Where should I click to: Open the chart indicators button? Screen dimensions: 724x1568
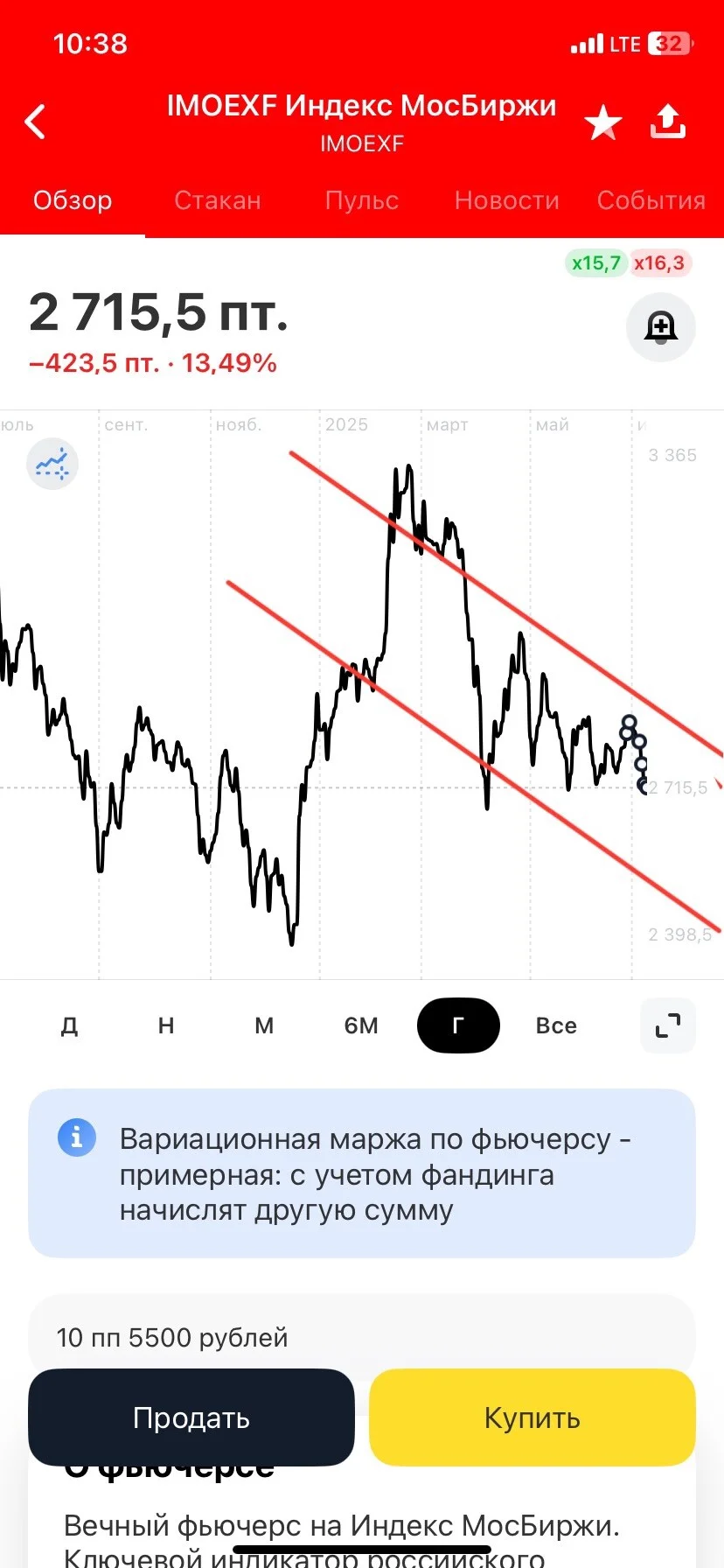[x=52, y=464]
